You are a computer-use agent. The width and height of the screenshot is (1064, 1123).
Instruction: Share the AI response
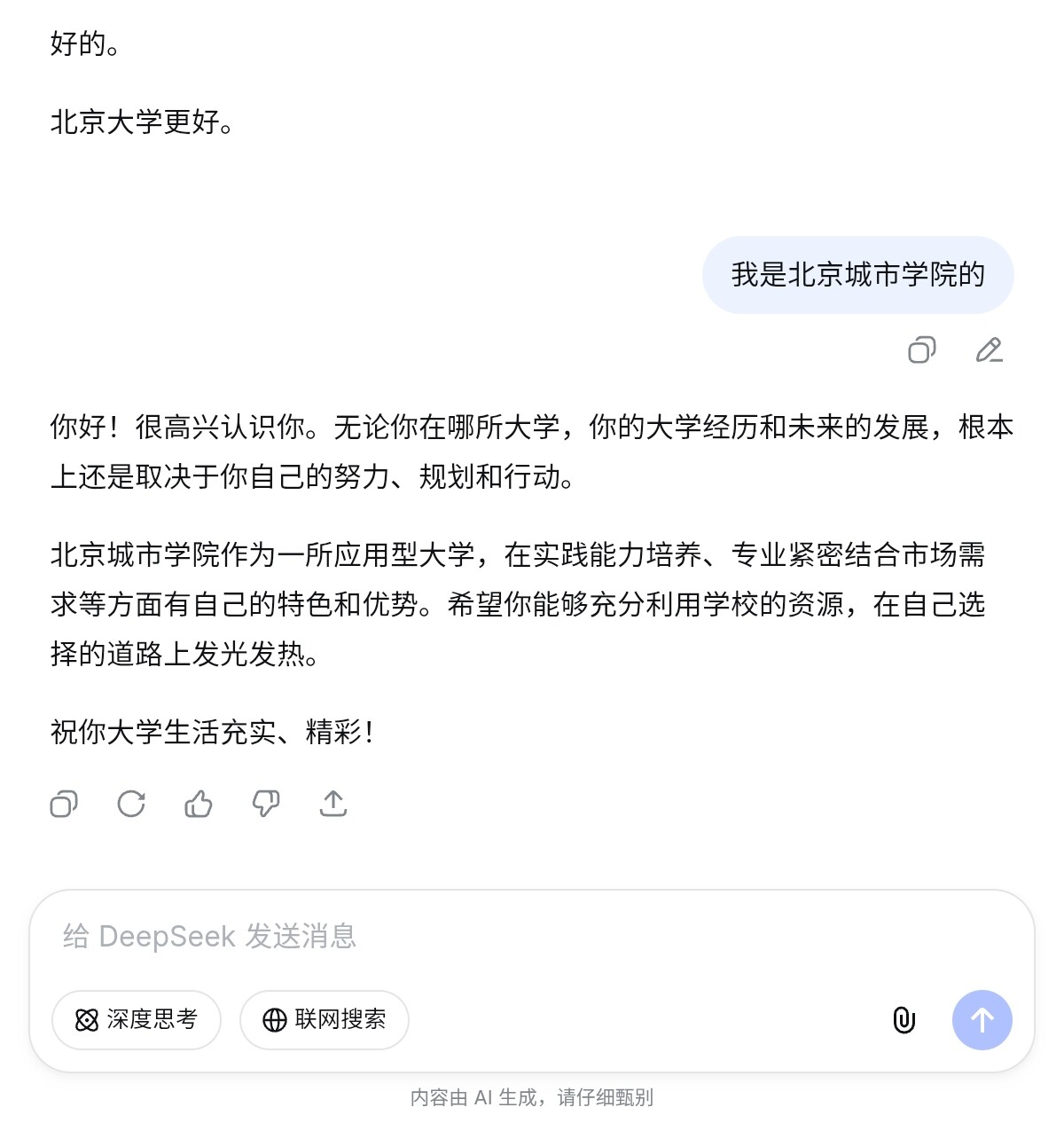click(x=333, y=804)
